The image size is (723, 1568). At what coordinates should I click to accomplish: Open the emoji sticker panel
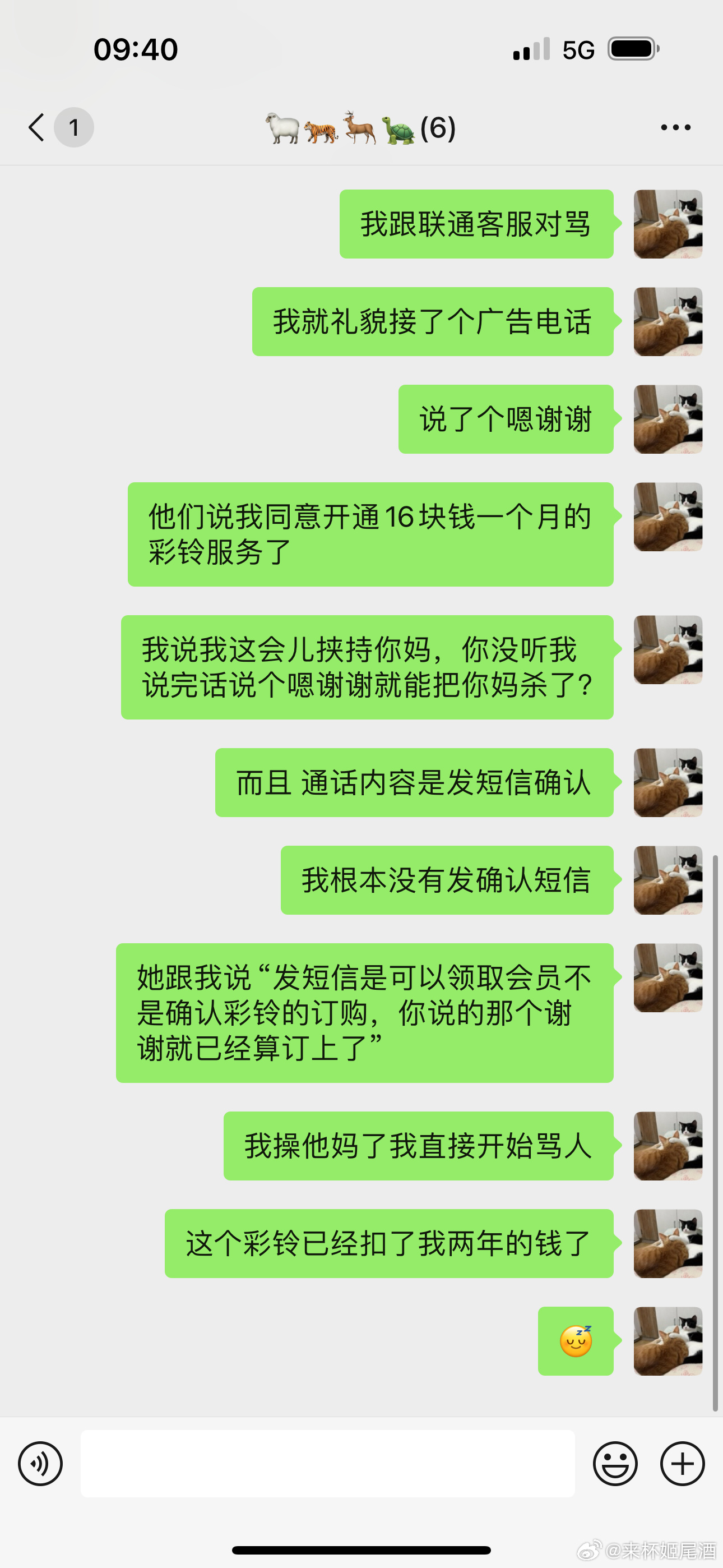pyautogui.click(x=615, y=1463)
